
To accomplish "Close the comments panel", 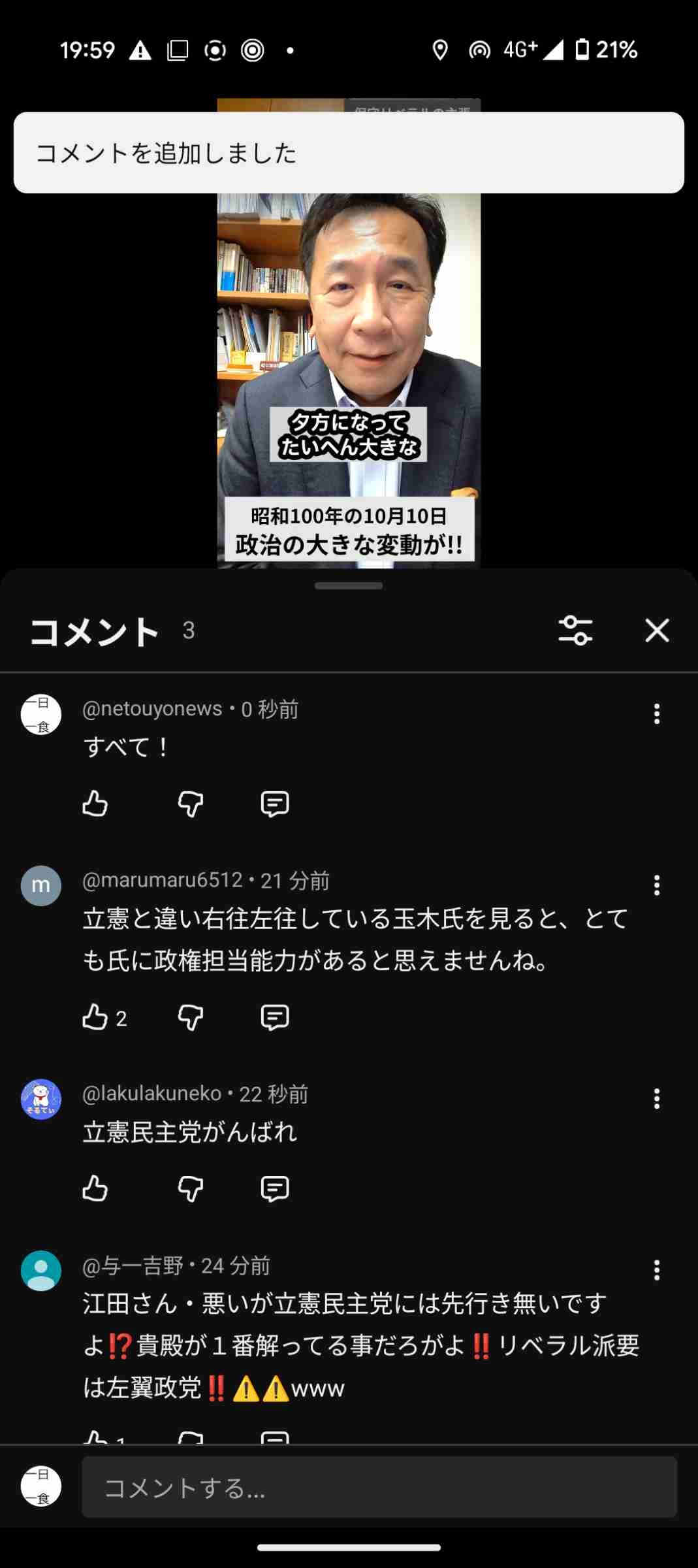I will coord(656,630).
